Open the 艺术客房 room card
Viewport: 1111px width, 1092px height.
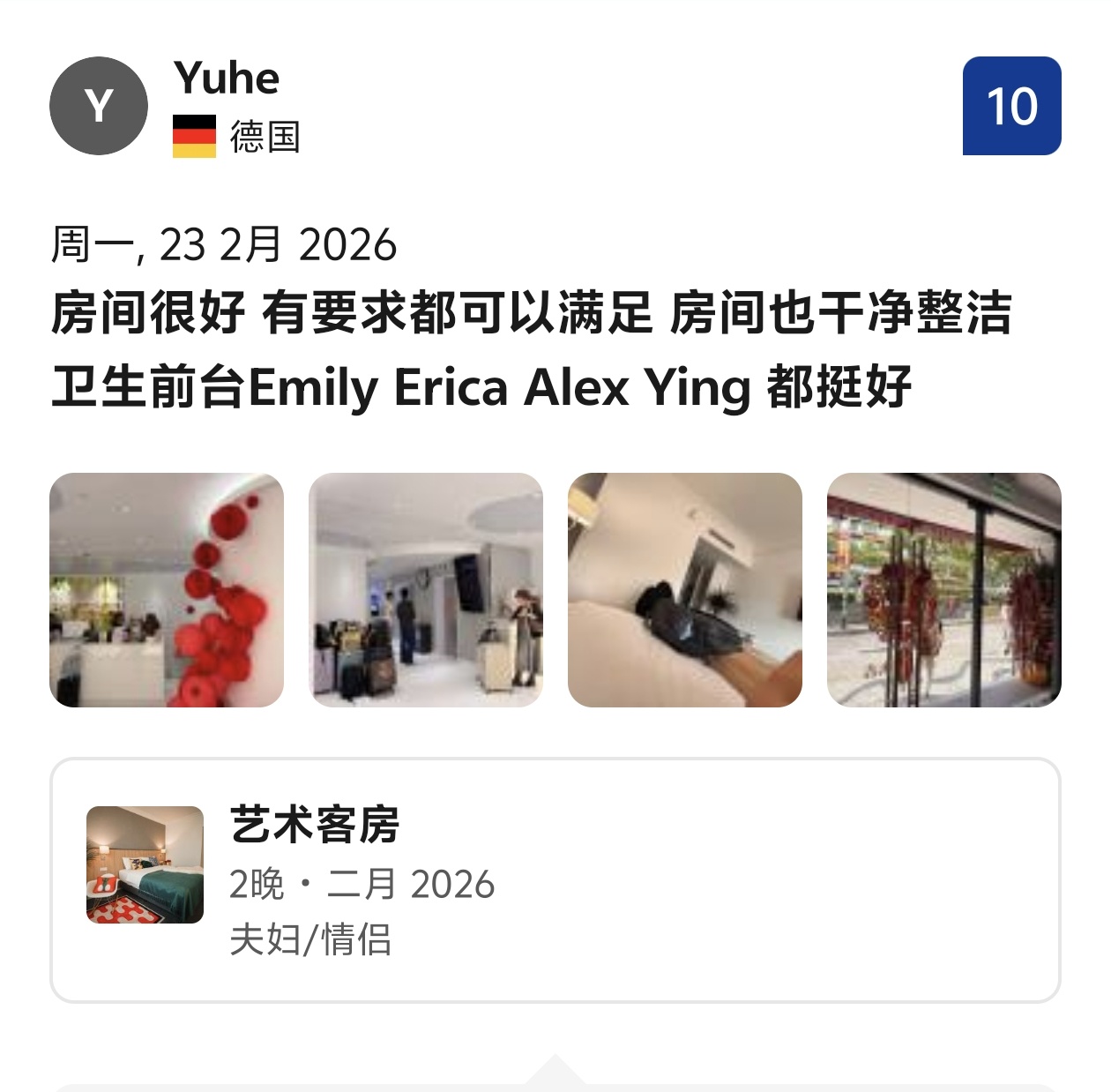555,879
